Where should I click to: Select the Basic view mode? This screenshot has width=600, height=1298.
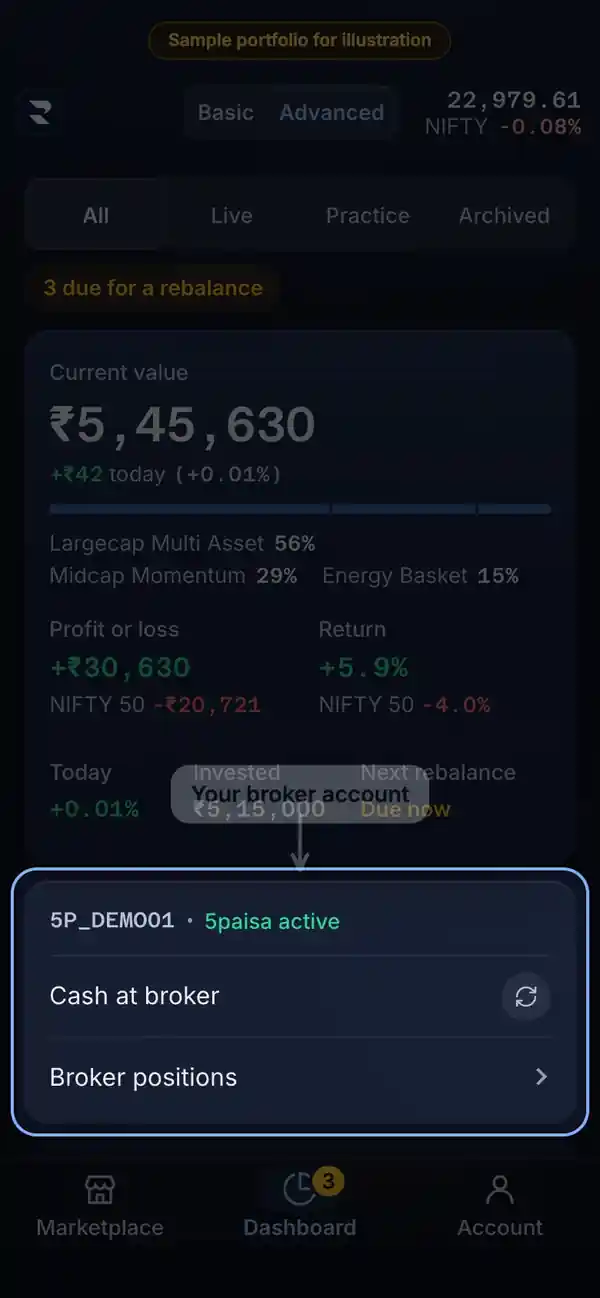pyautogui.click(x=226, y=112)
